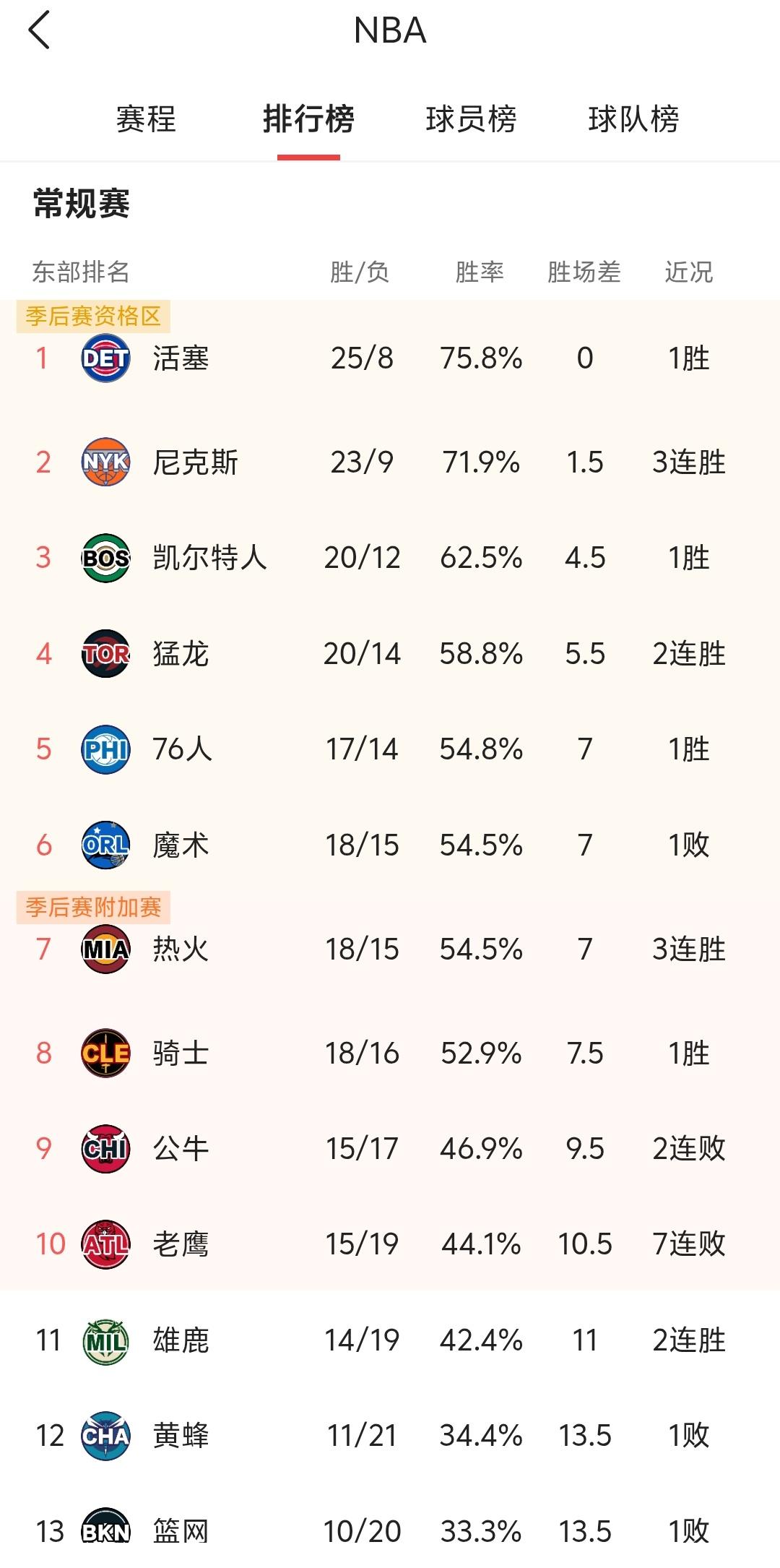780x1568 pixels.
Task: Click the 76ers PHI logo icon
Action: tap(105, 749)
